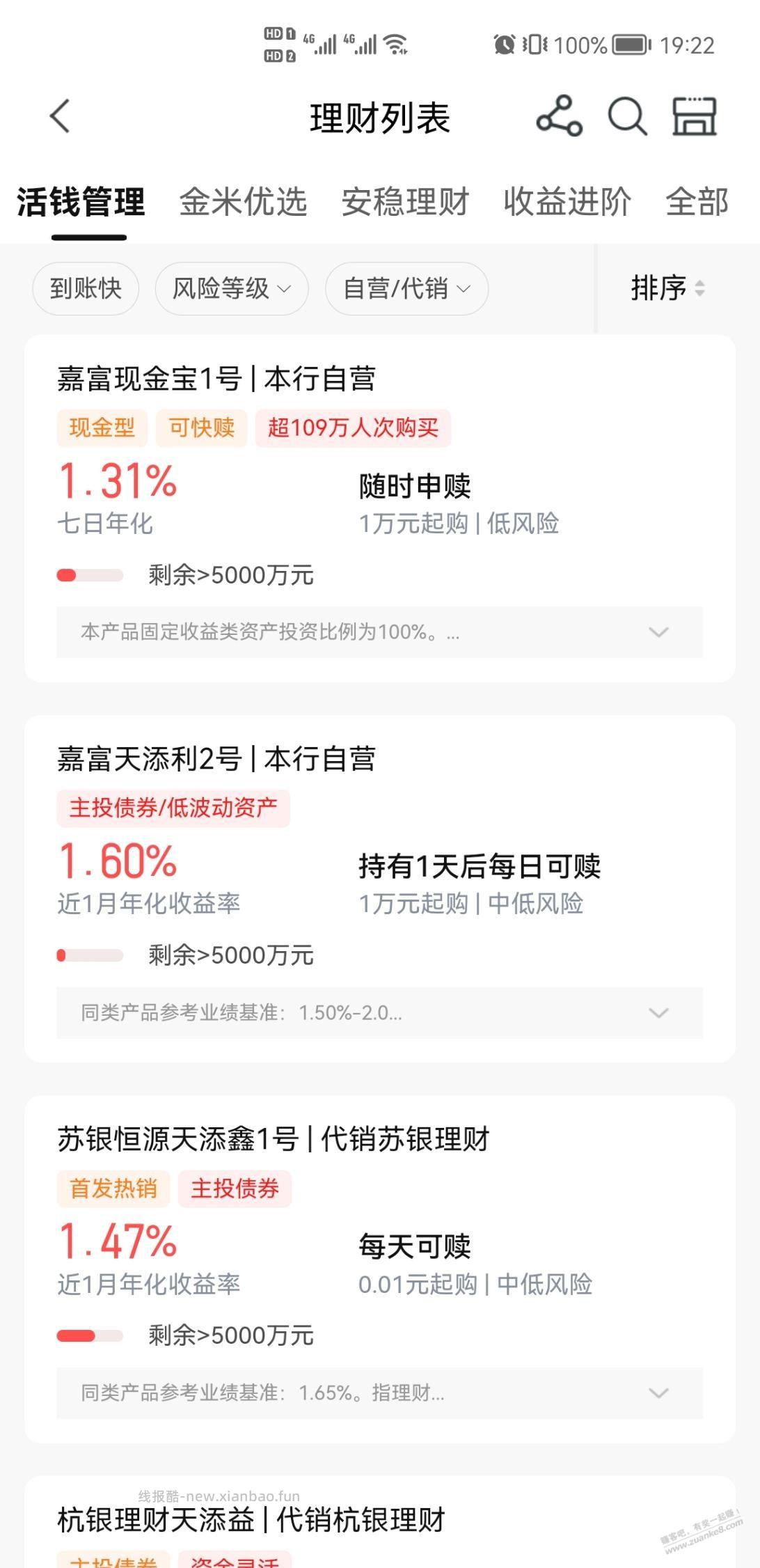Click the back arrow to return
The image size is (760, 1568).
click(61, 116)
